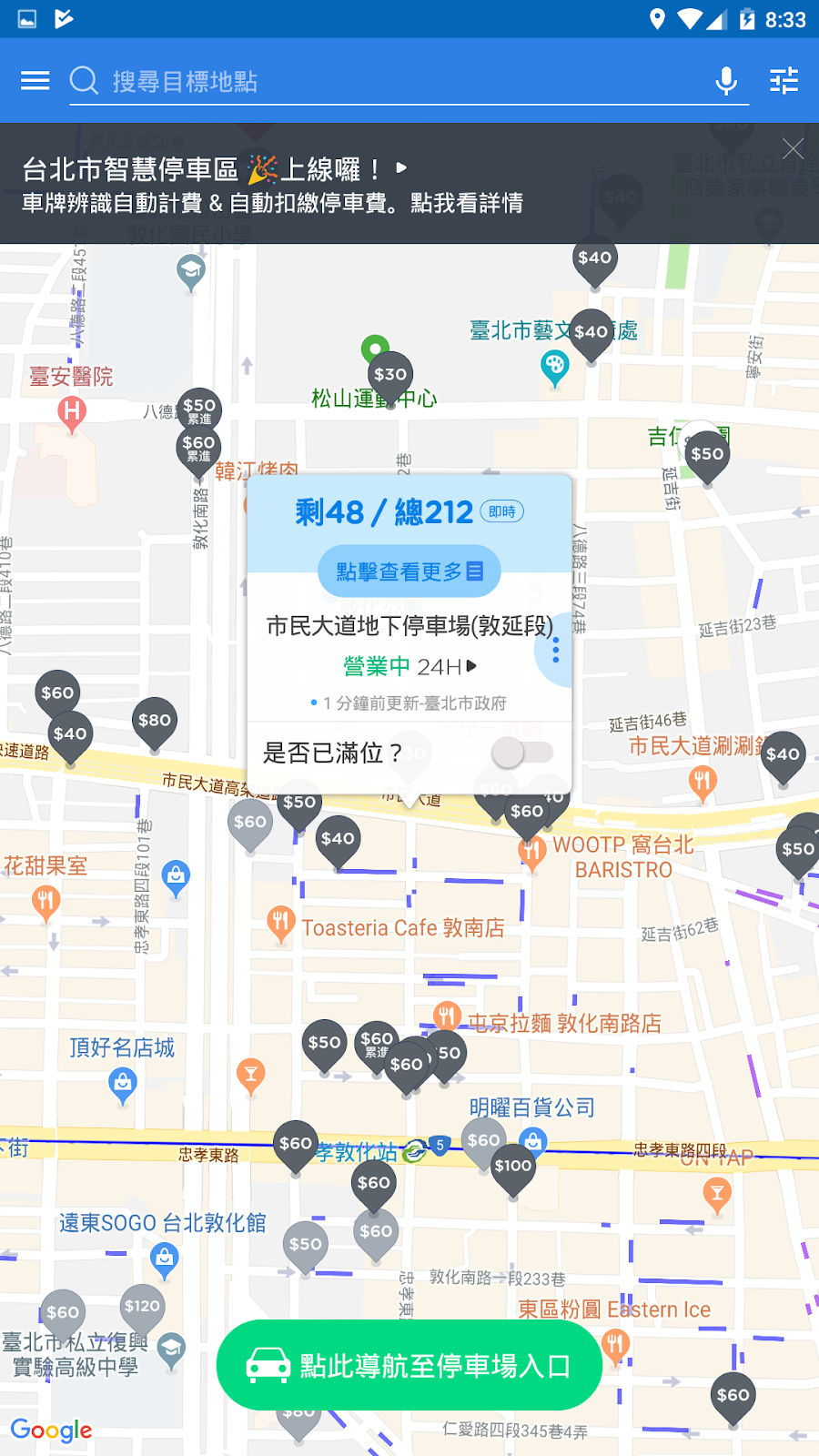Tap the shopping bag pin at 頂好名店城
819x1456 pixels.
point(121,1083)
